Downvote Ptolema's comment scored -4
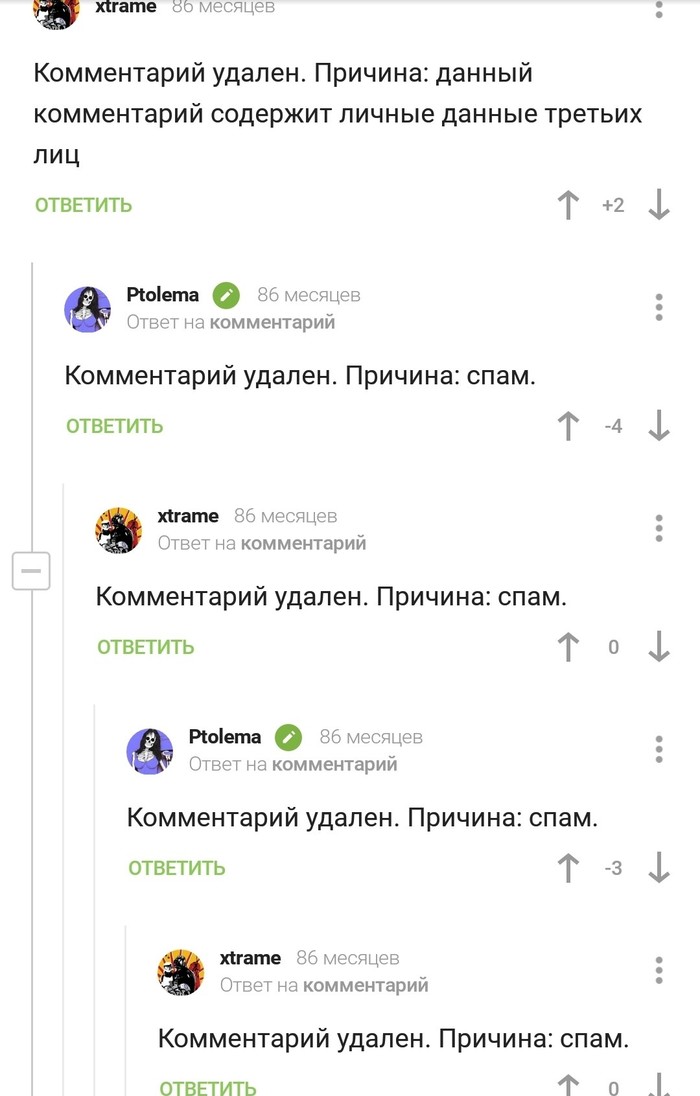Viewport: 700px width, 1096px height. [x=658, y=426]
